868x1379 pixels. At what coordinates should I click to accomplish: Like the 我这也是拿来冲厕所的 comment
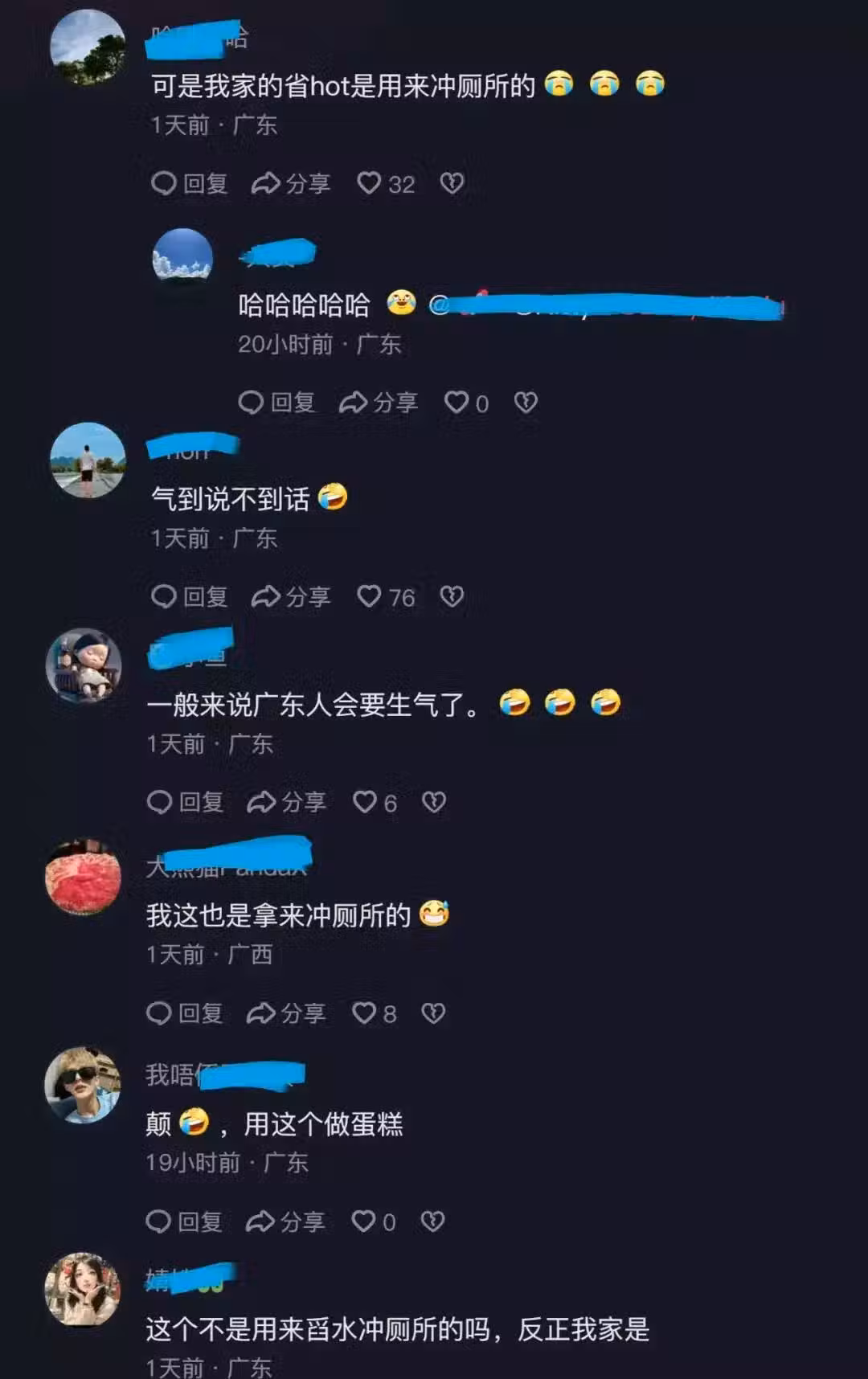[x=365, y=1013]
